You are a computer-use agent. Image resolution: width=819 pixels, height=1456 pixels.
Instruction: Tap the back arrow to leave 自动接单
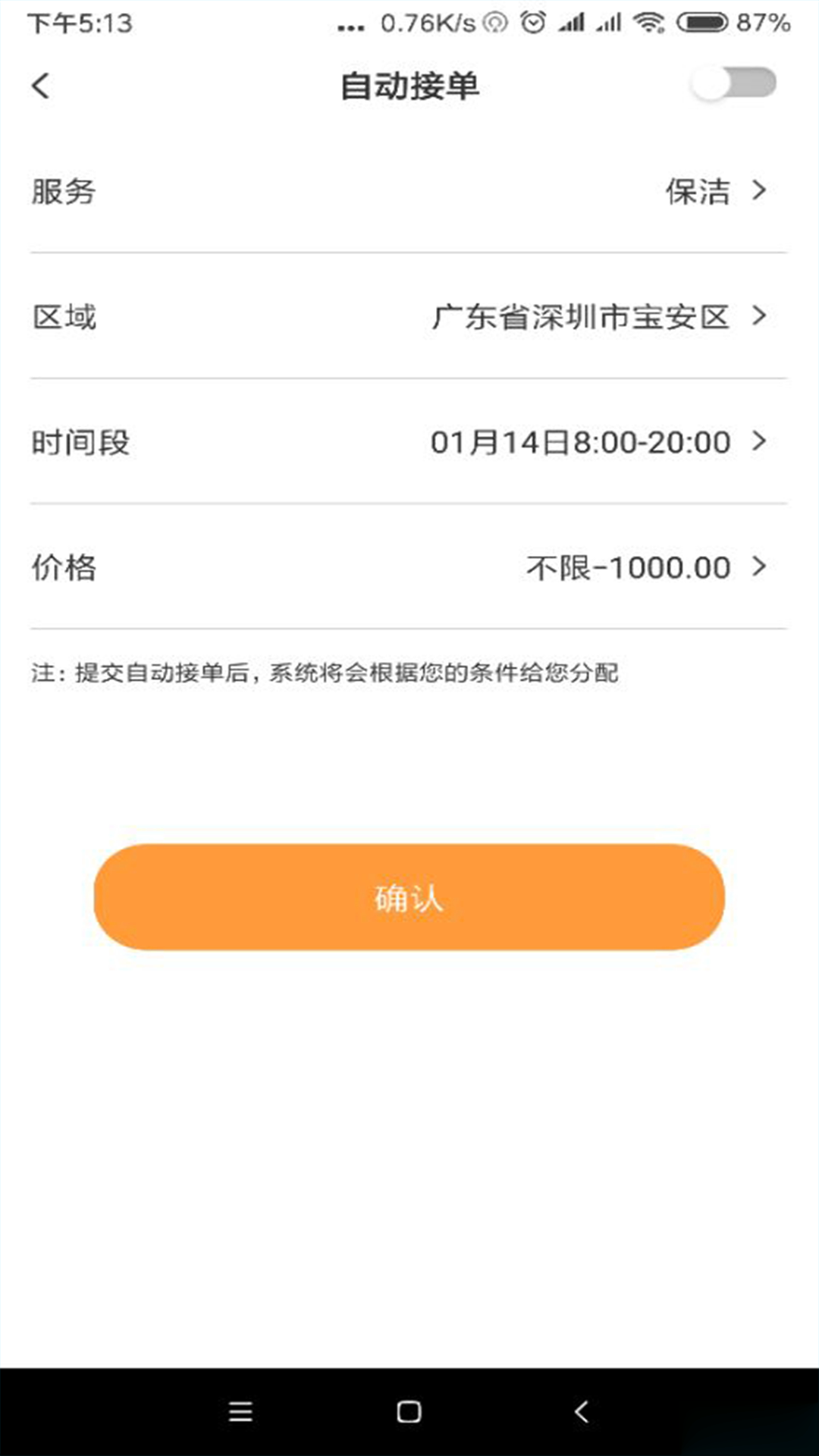click(41, 86)
